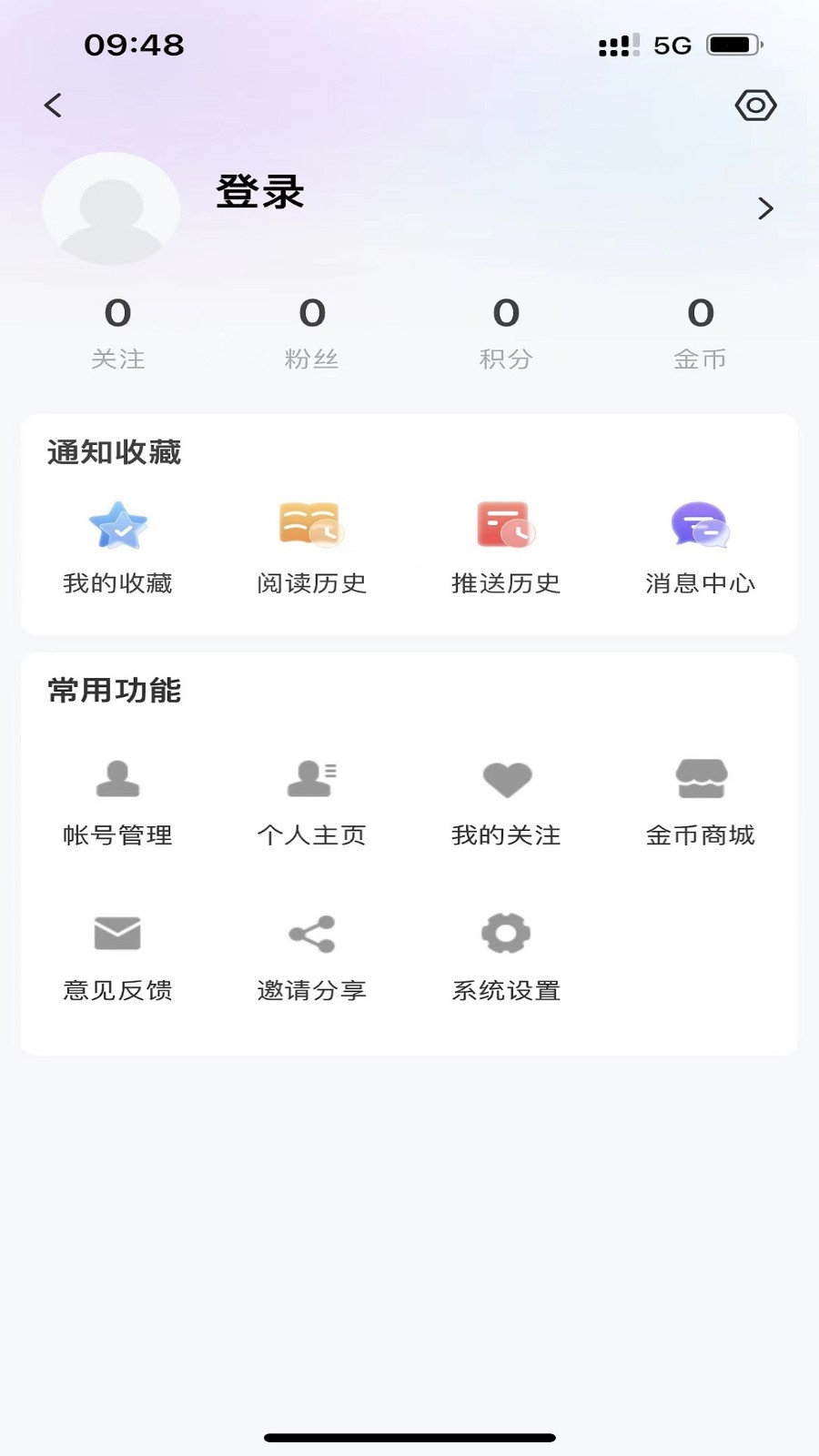This screenshot has width=819, height=1456.
Task: Open 个人主页 personal homepage
Action: point(312,801)
